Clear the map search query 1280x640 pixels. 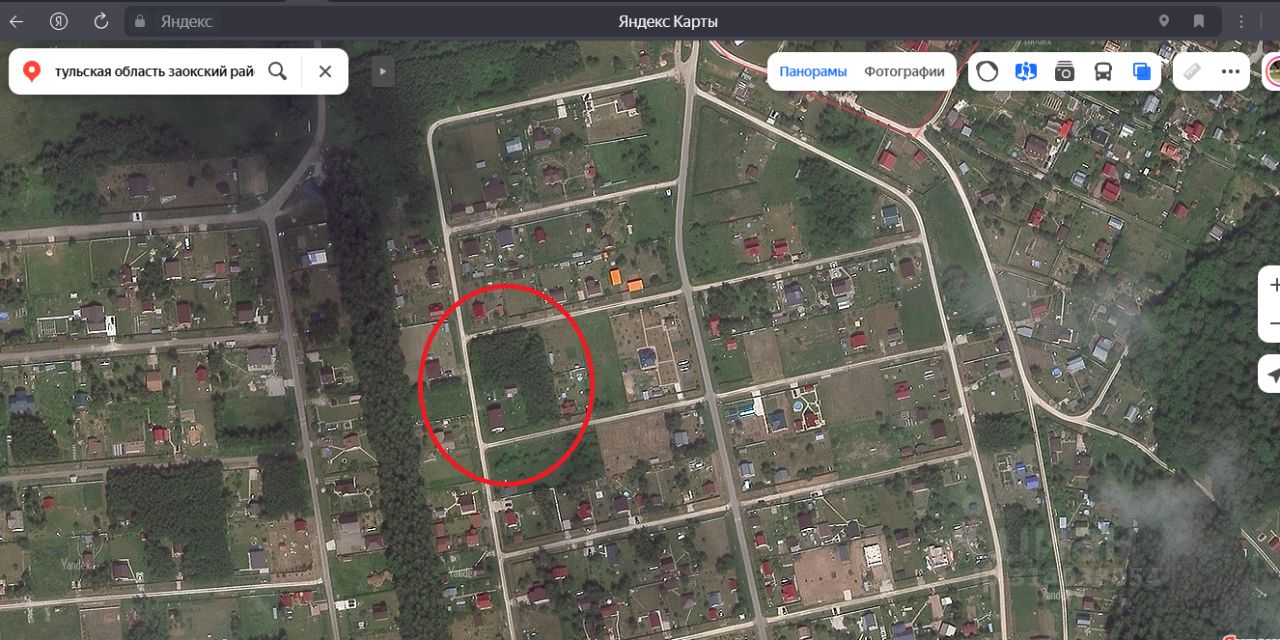pos(325,71)
